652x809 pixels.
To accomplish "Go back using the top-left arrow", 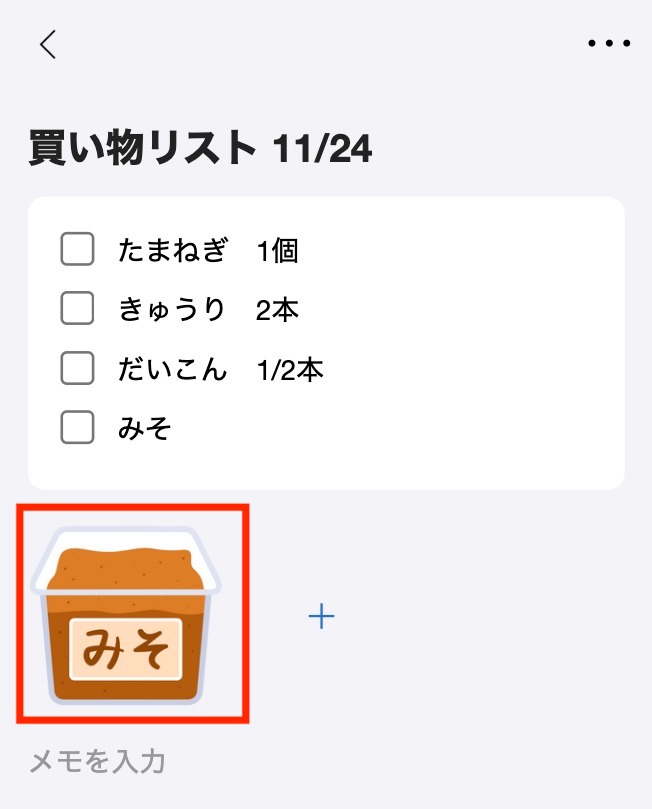I will click(47, 44).
